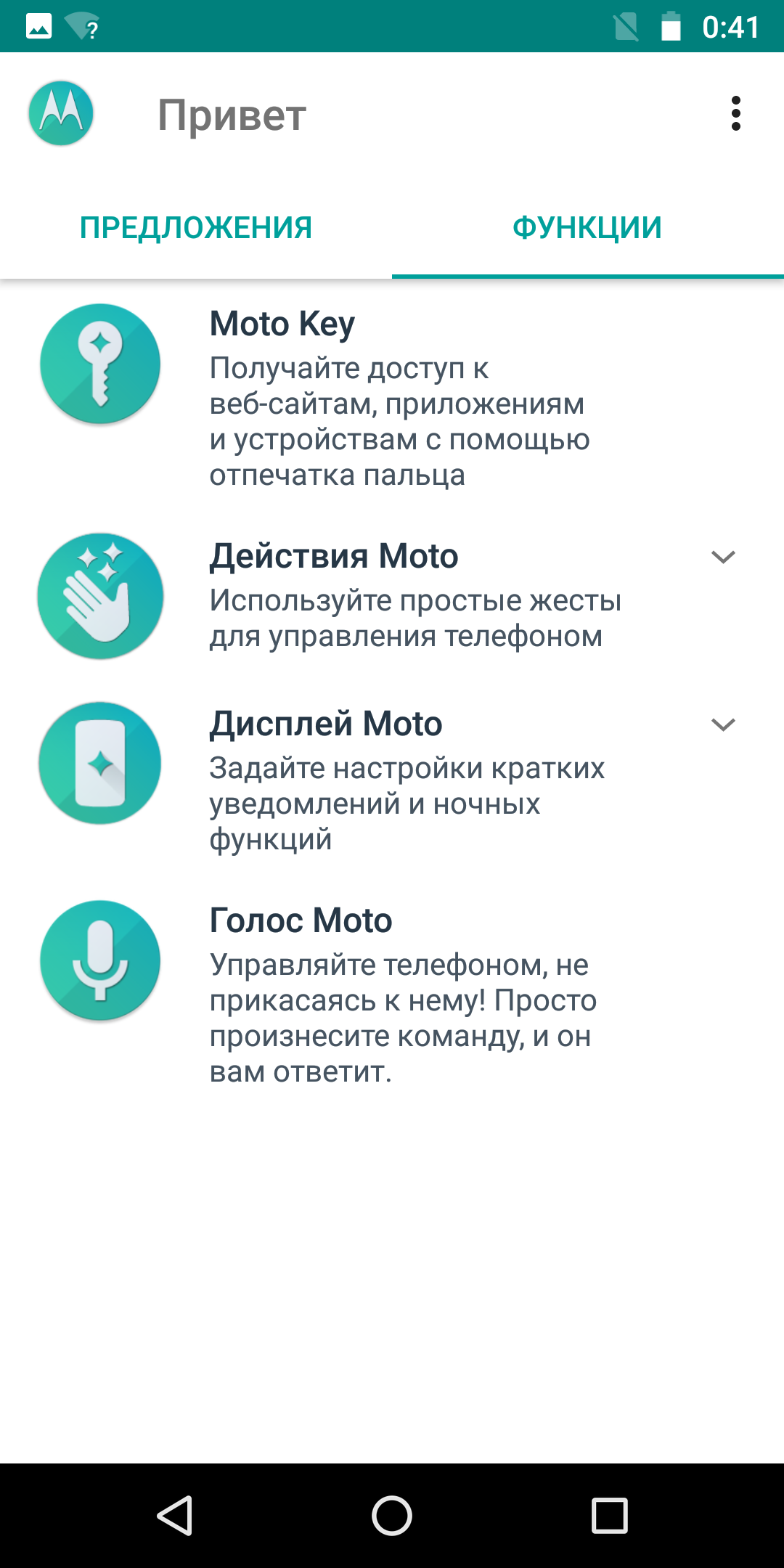This screenshot has width=784, height=1568.
Task: Expand the chevron next to Действия Moto
Action: tap(723, 557)
